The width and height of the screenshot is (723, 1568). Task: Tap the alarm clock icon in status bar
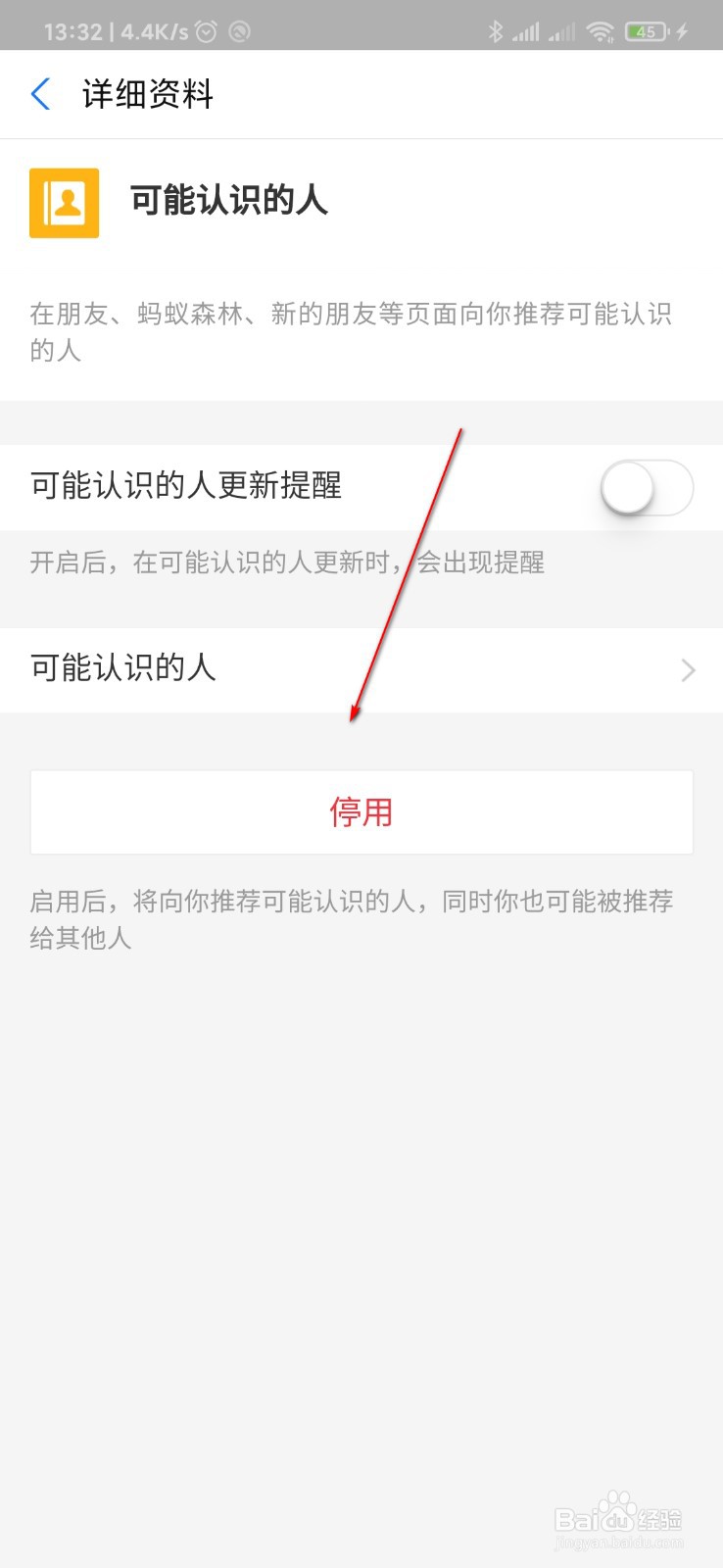206,30
